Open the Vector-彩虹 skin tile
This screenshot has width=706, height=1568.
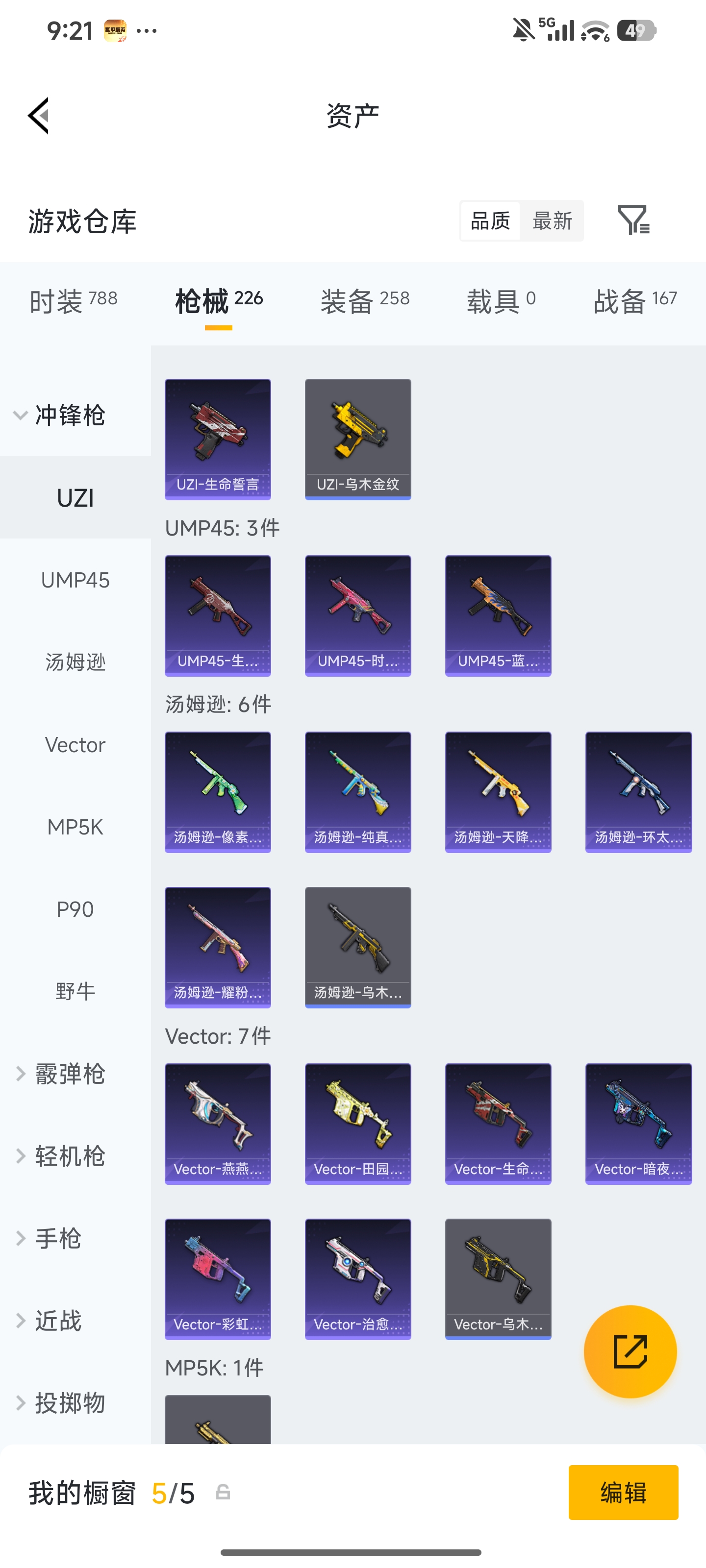[x=218, y=1279]
